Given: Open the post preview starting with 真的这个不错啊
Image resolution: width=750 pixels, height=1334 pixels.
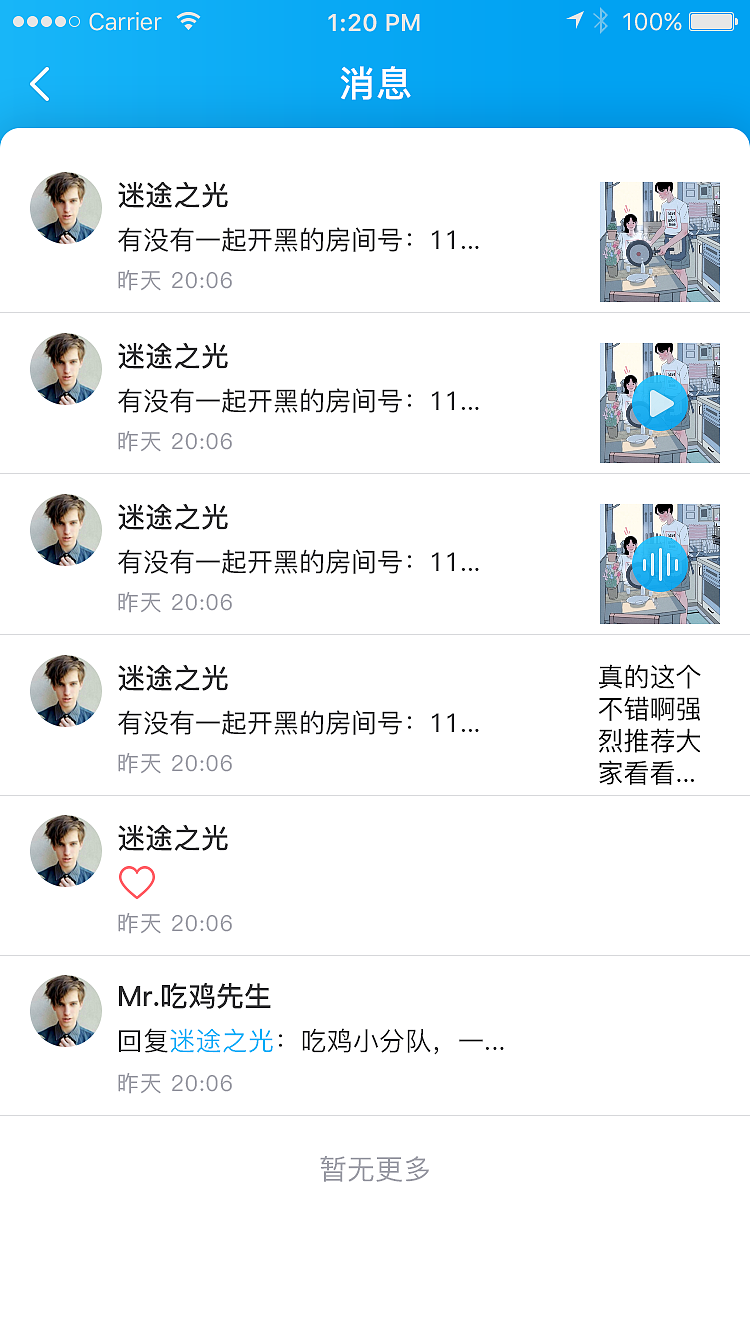Looking at the screenshot, I should click(650, 725).
